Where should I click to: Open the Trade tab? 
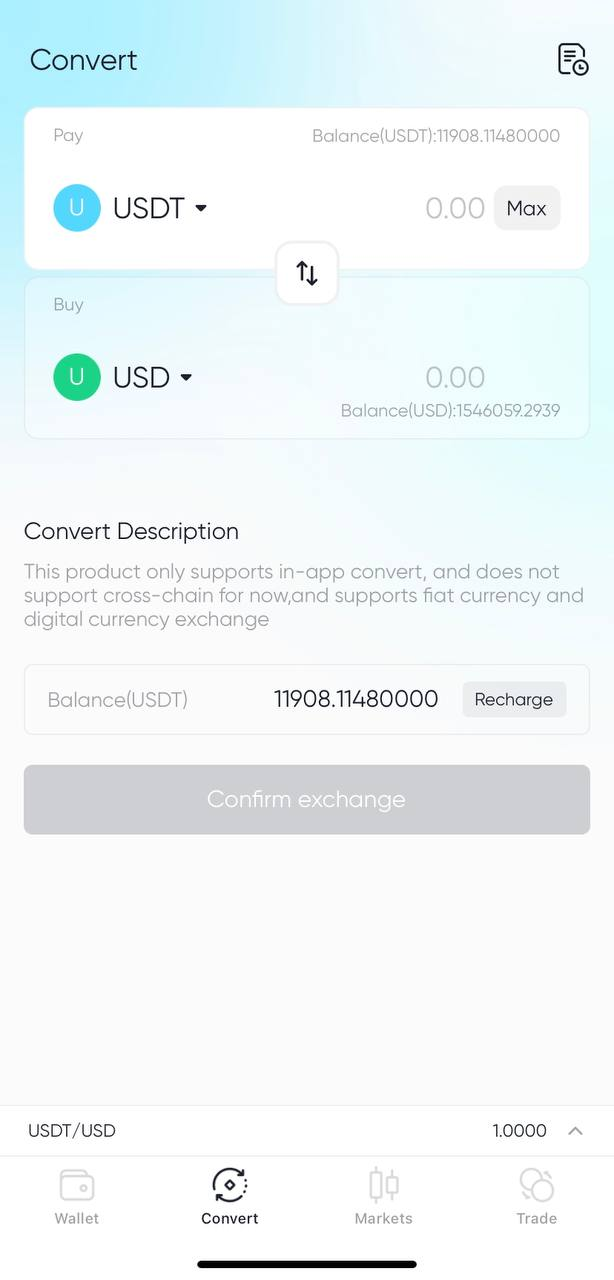[x=536, y=1196]
